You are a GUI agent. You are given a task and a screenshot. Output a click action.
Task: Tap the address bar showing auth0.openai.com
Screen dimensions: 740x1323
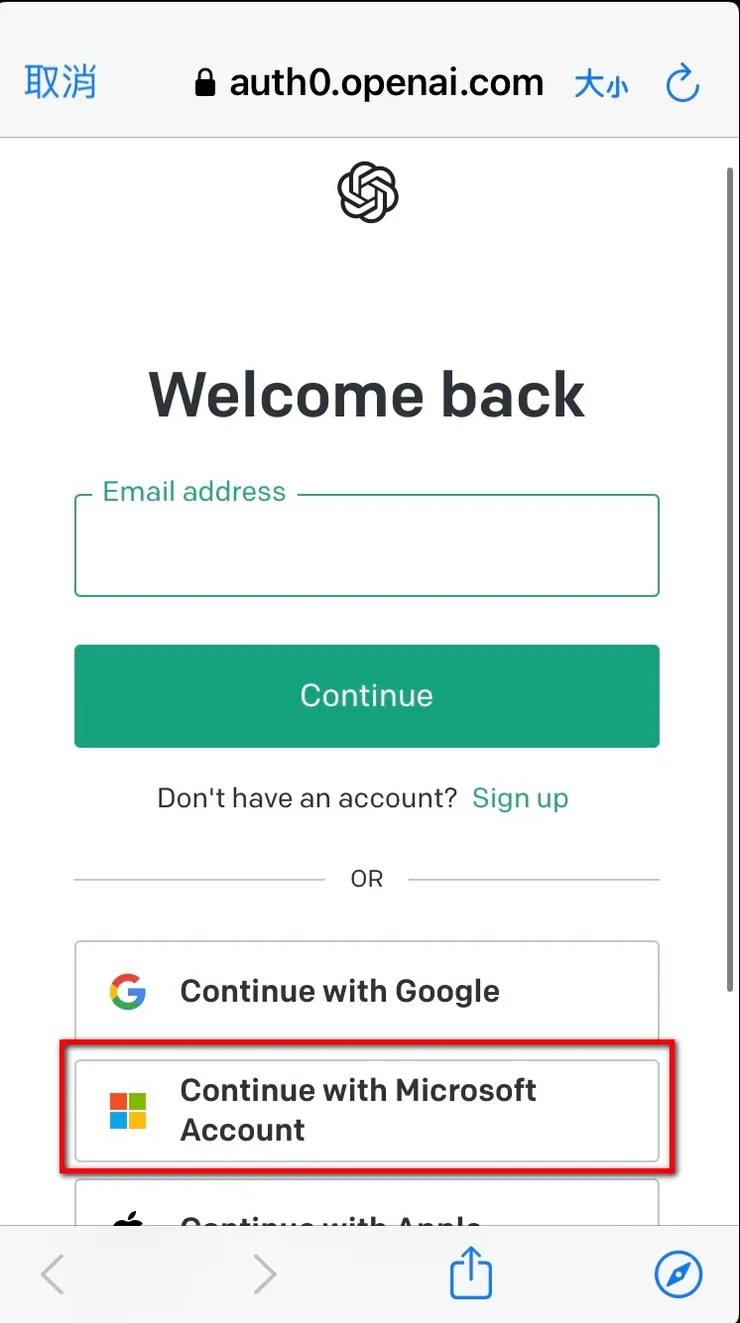coord(370,83)
